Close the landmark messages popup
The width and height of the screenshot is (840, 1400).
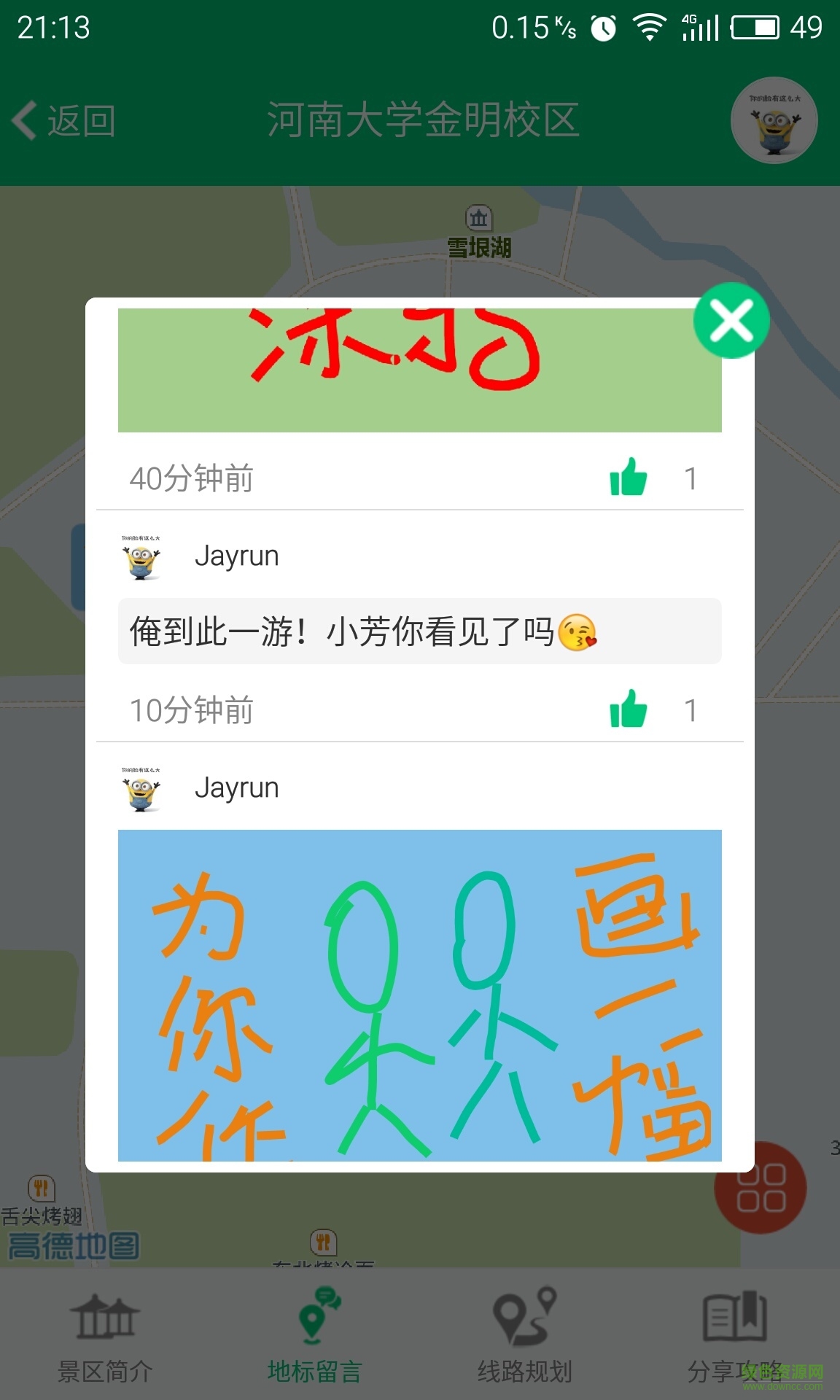(731, 321)
